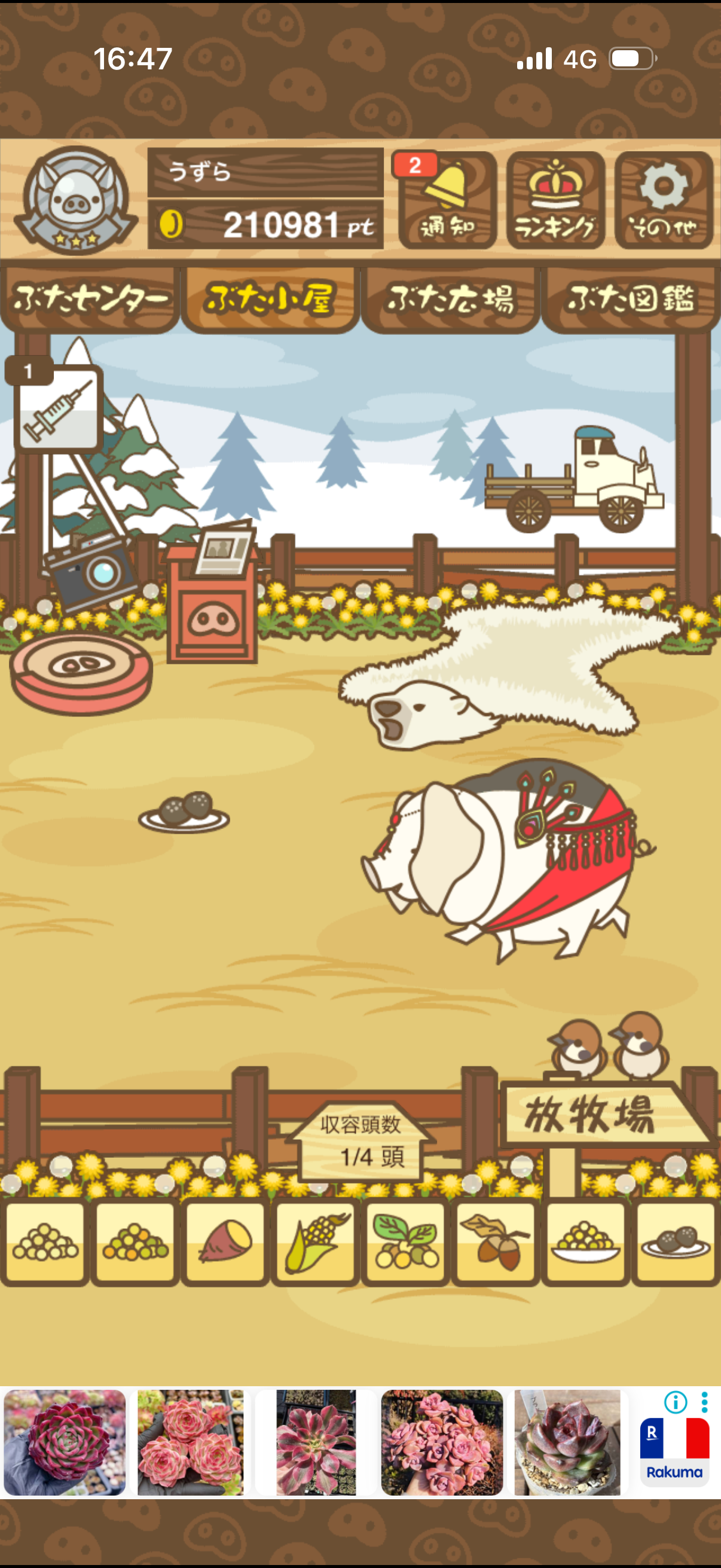The image size is (721, 1568).
Task: Open the Rakuma ad
Action: (x=674, y=1454)
